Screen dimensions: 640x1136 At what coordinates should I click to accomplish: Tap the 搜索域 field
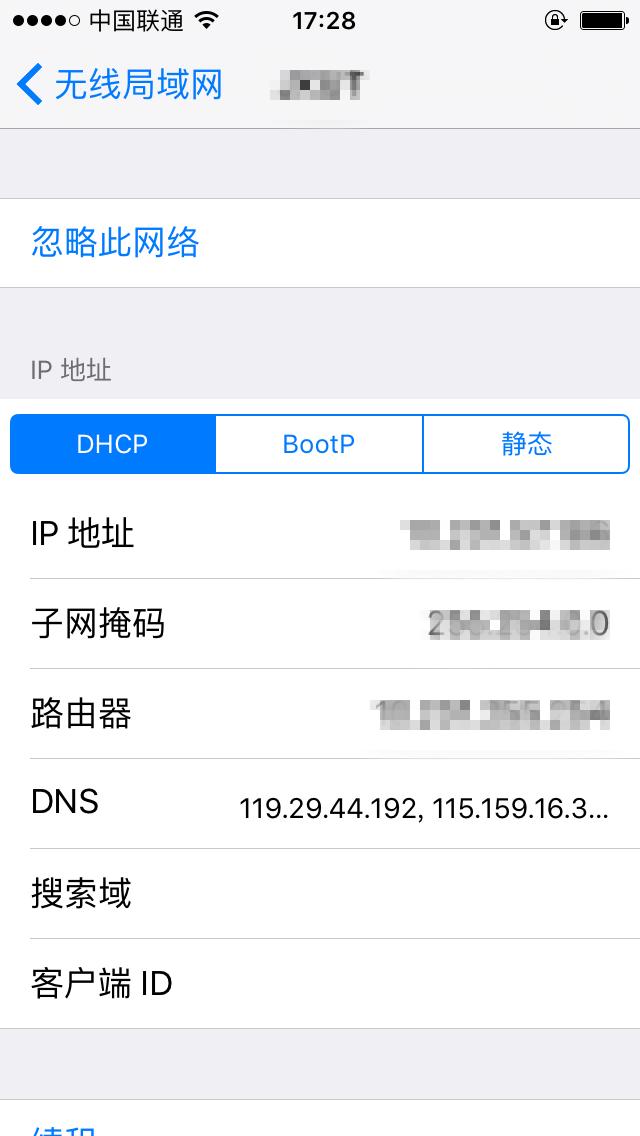[x=320, y=894]
